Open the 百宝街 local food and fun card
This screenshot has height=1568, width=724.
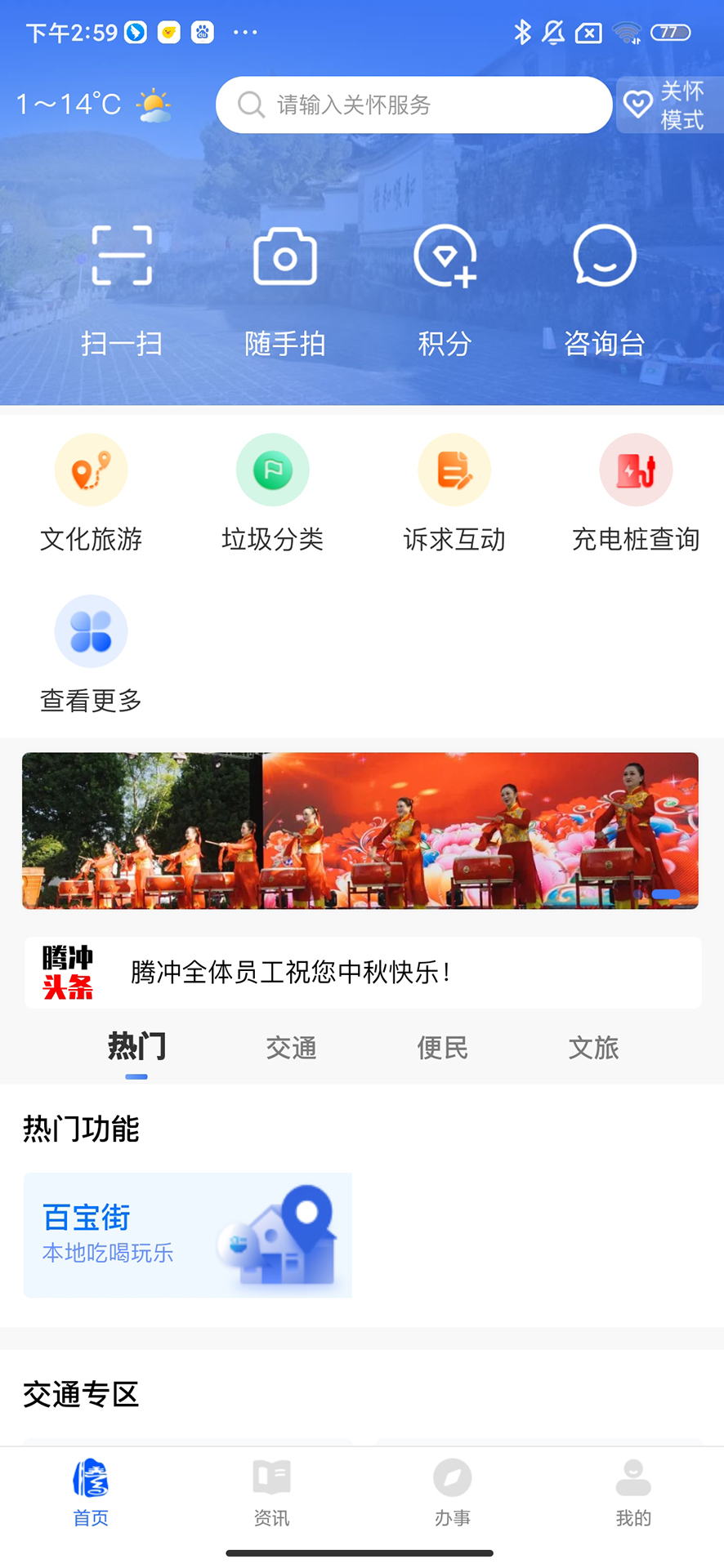click(187, 1235)
